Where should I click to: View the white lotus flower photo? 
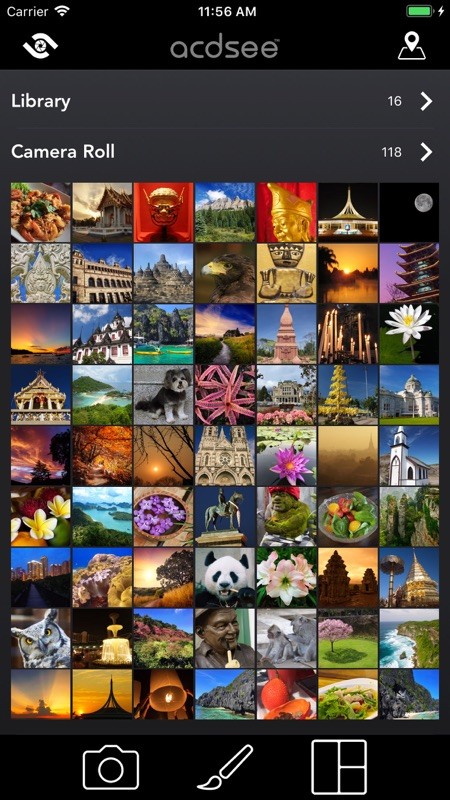click(409, 334)
